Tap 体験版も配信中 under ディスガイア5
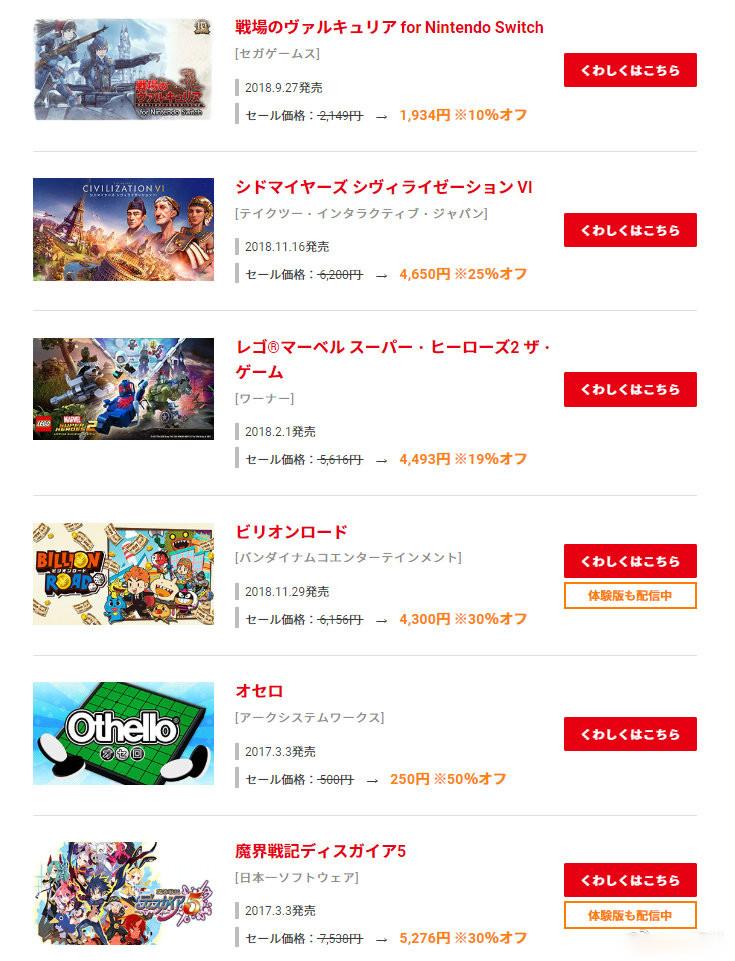The width and height of the screenshot is (735, 961). click(630, 915)
